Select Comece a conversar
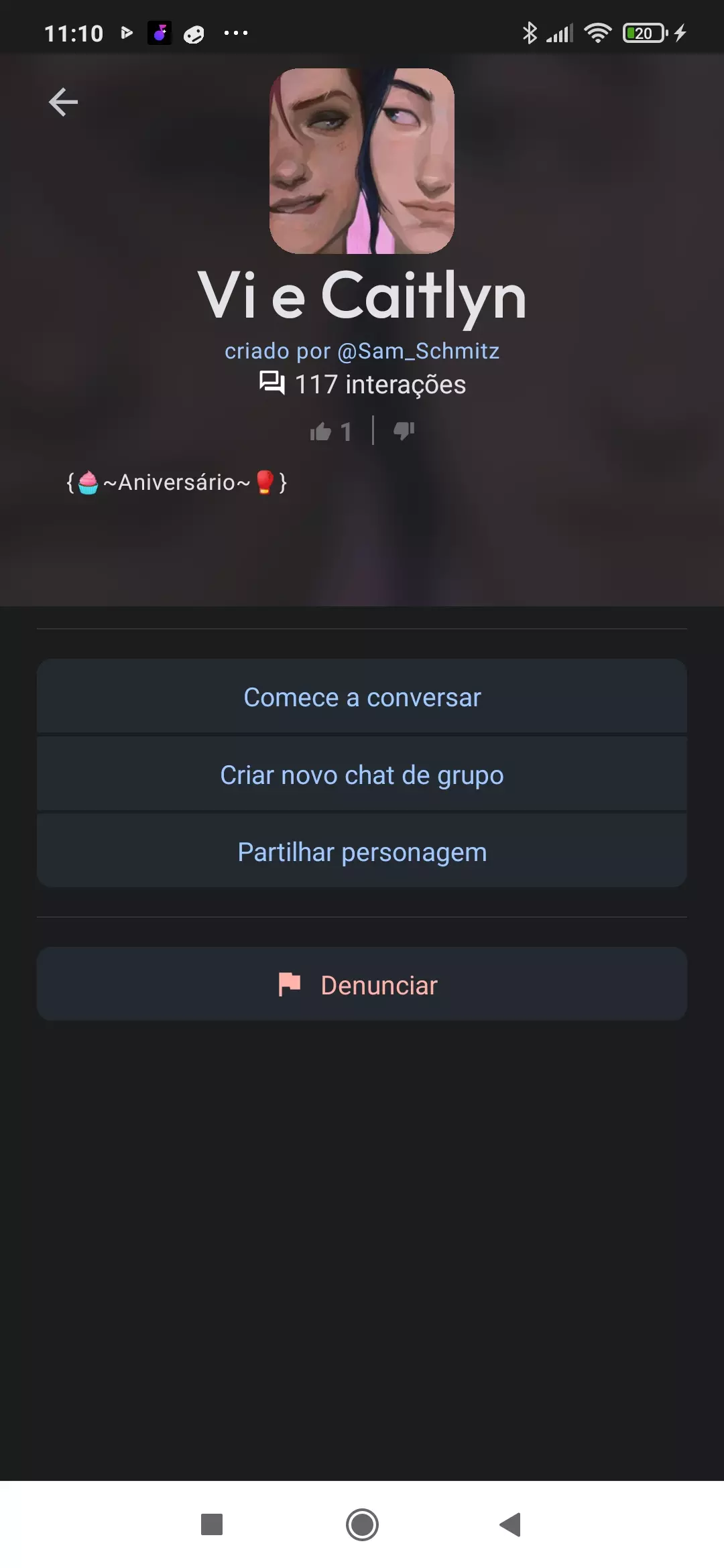The height and width of the screenshot is (1568, 724). [362, 697]
